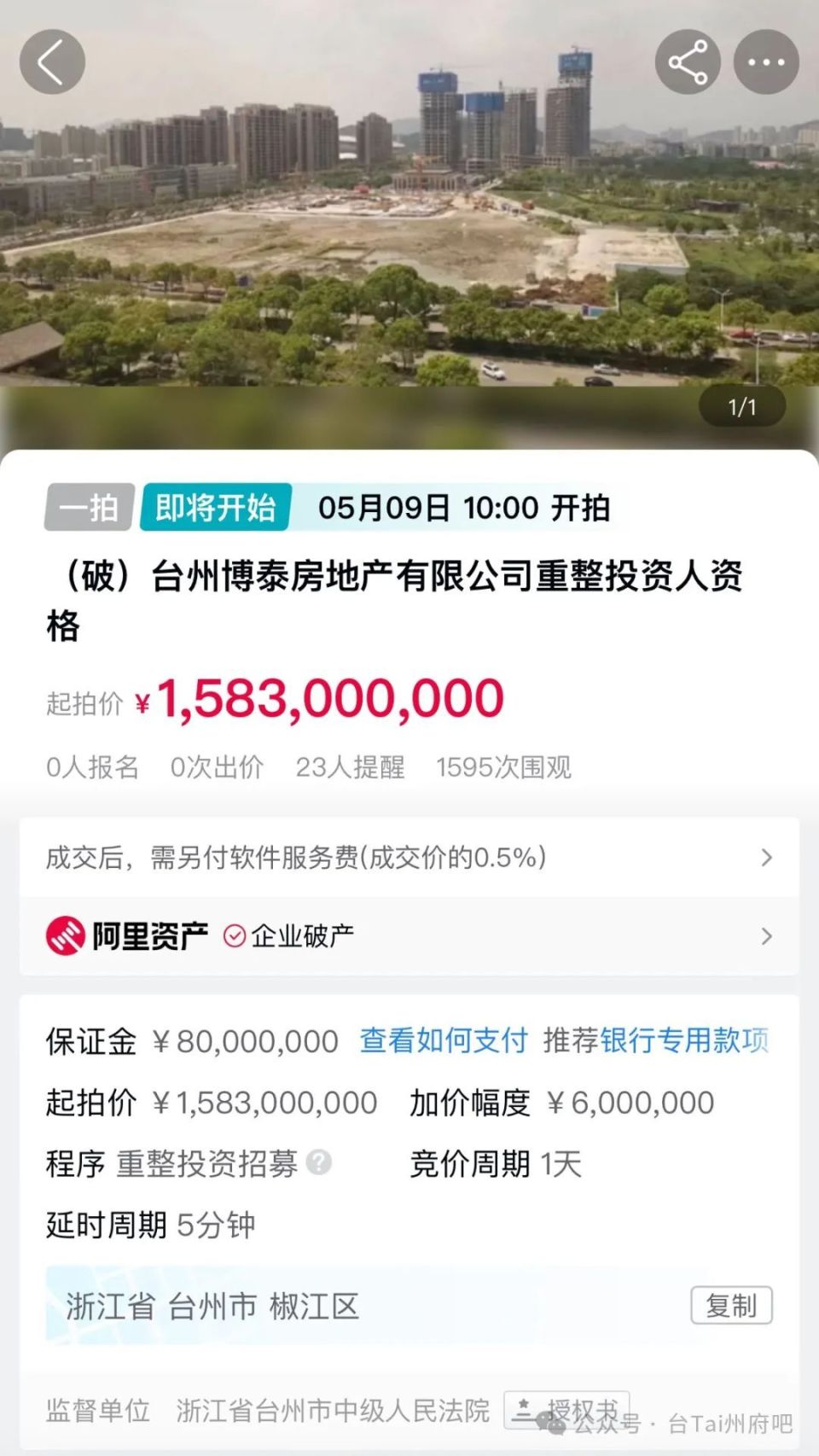Open the 查看如何支付 payment link
Screen dimensions: 819x1456
(443, 1040)
